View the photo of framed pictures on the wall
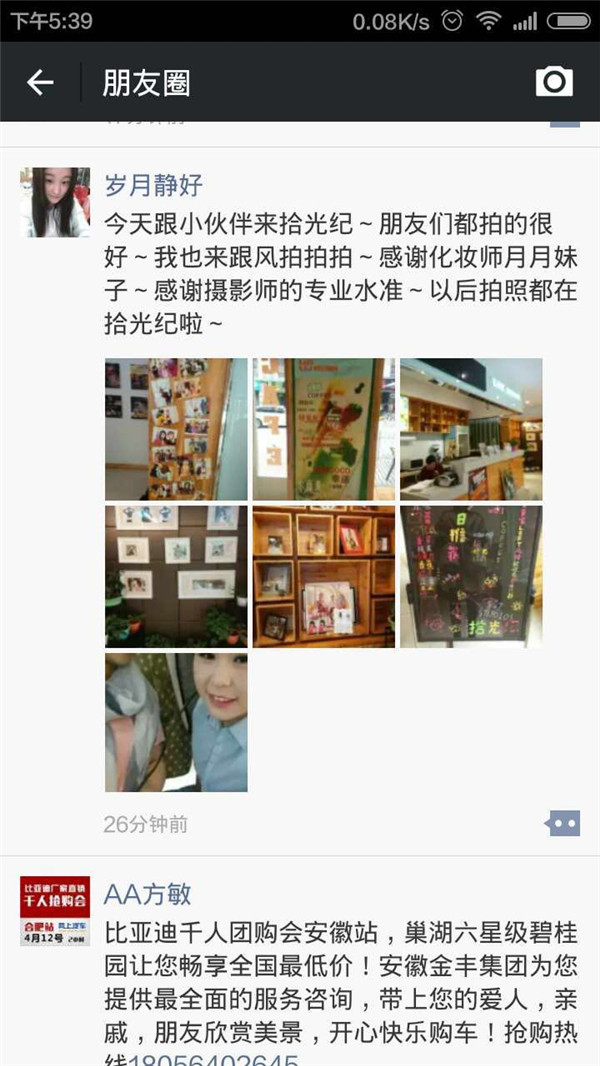Viewport: 600px width, 1066px height. tap(176, 576)
